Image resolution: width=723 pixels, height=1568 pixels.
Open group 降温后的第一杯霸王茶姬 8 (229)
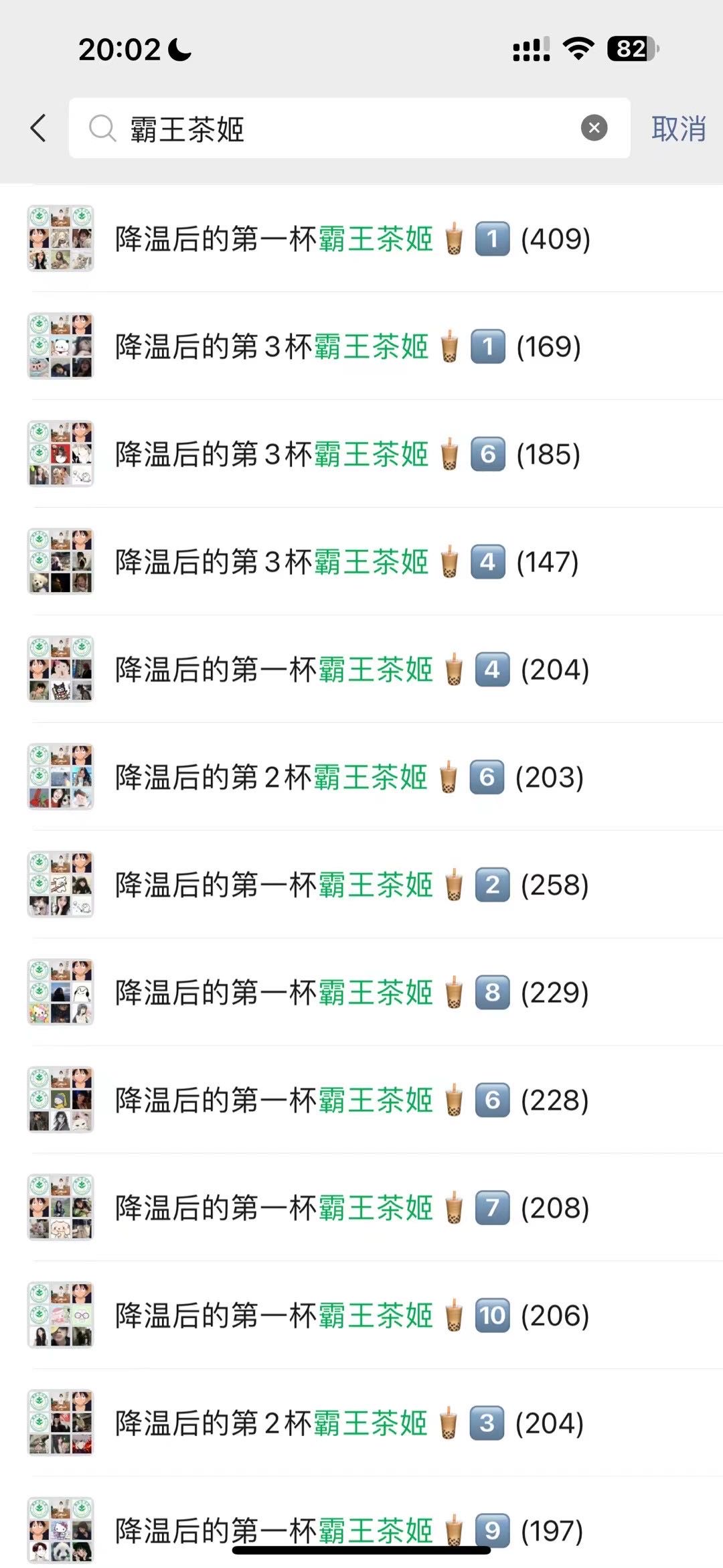click(353, 993)
